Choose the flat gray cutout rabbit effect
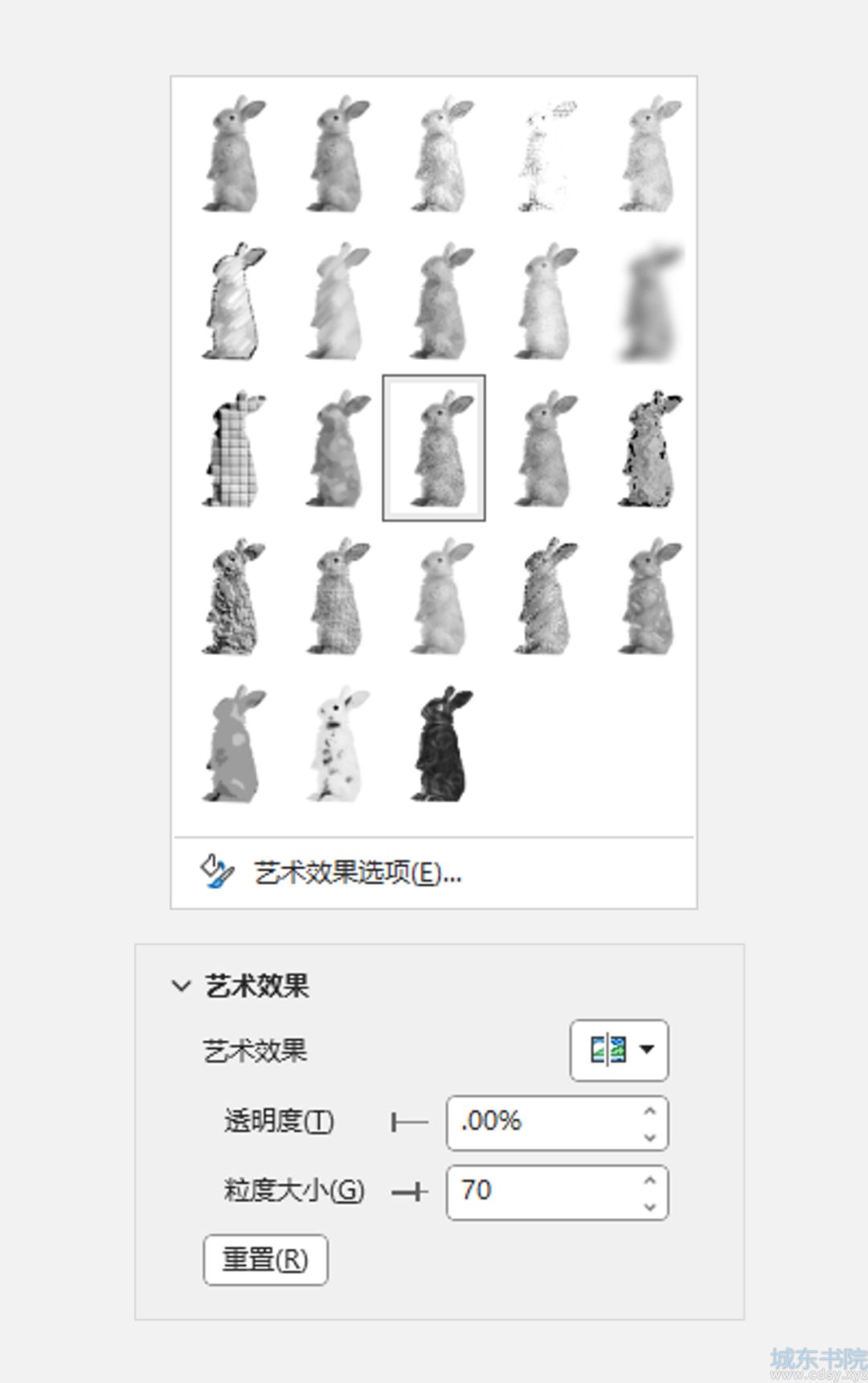The width and height of the screenshot is (868, 1383). [x=234, y=744]
